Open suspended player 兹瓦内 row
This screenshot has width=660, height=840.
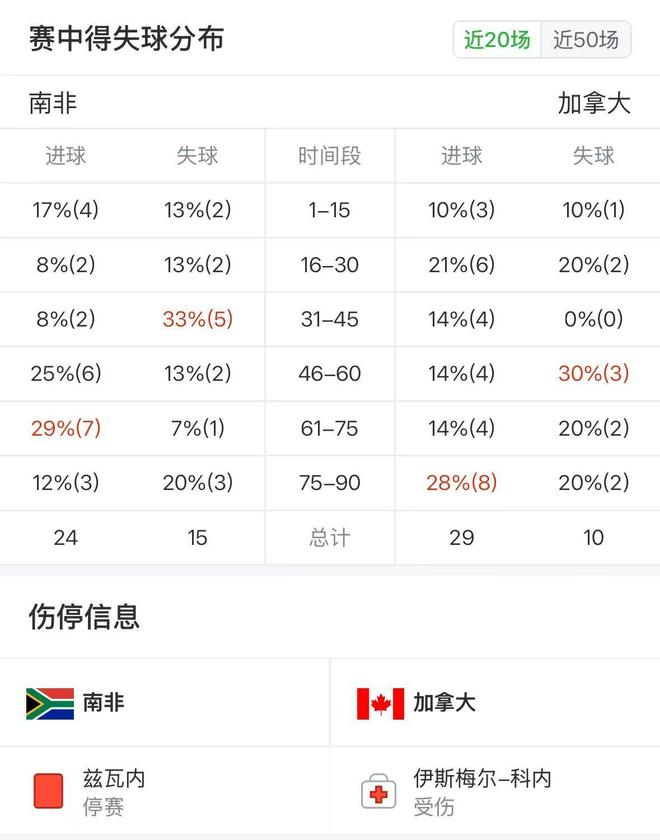click(164, 791)
